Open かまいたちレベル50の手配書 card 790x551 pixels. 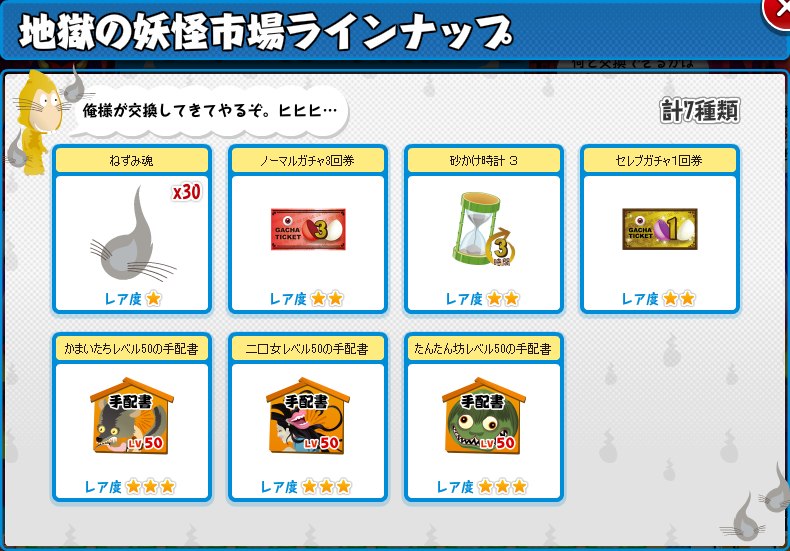click(x=132, y=417)
